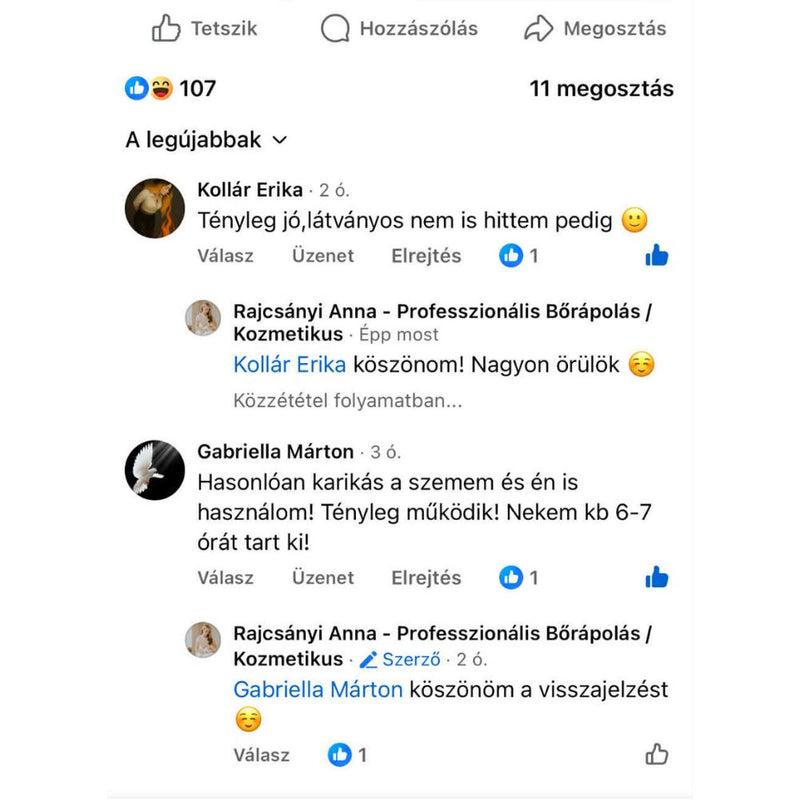Reply to Kollár Erika's comment with Válasz

click(x=225, y=256)
